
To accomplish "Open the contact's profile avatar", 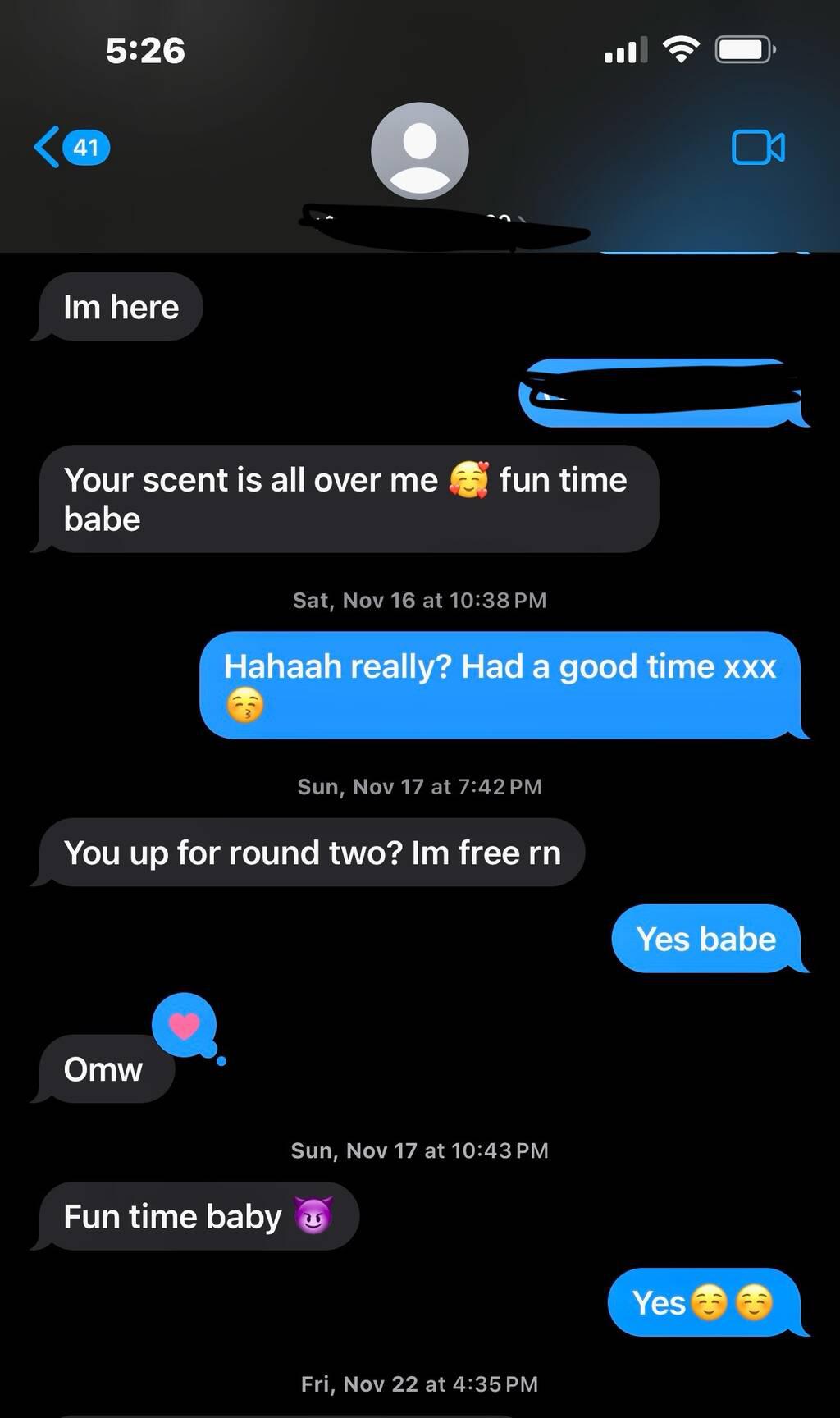I will (x=420, y=151).
